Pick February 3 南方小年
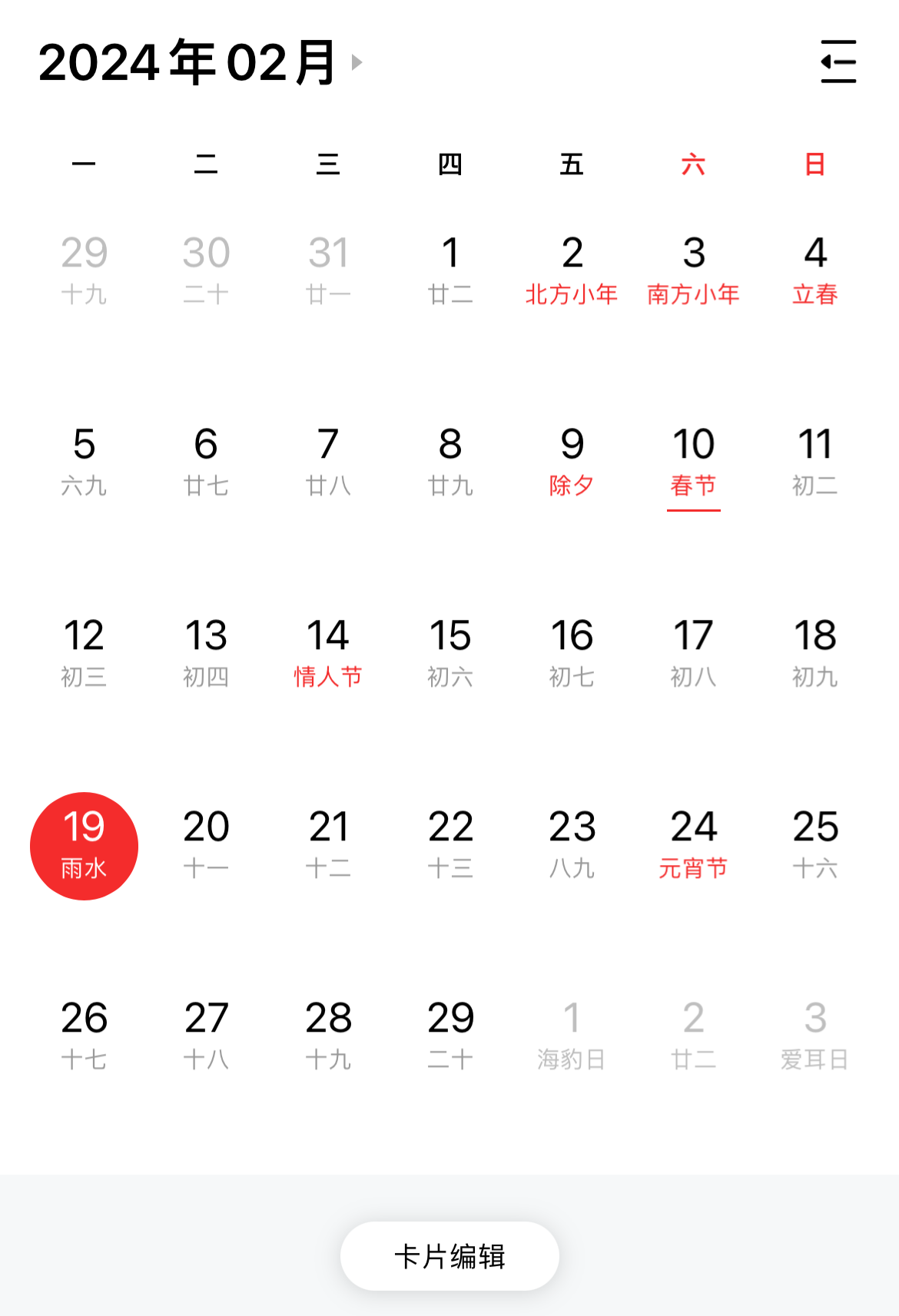The width and height of the screenshot is (899, 1316). [693, 270]
